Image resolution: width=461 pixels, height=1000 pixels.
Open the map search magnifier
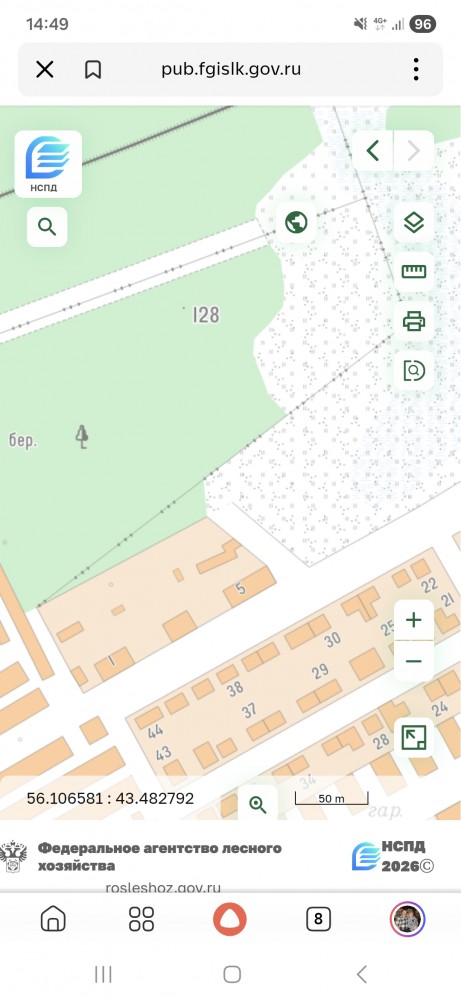(x=47, y=226)
